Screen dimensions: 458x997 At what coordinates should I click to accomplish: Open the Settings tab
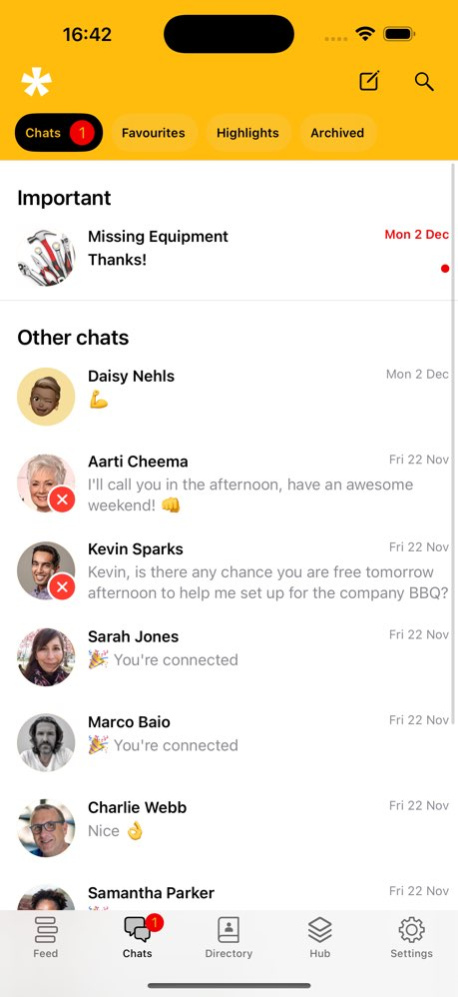pyautogui.click(x=412, y=937)
